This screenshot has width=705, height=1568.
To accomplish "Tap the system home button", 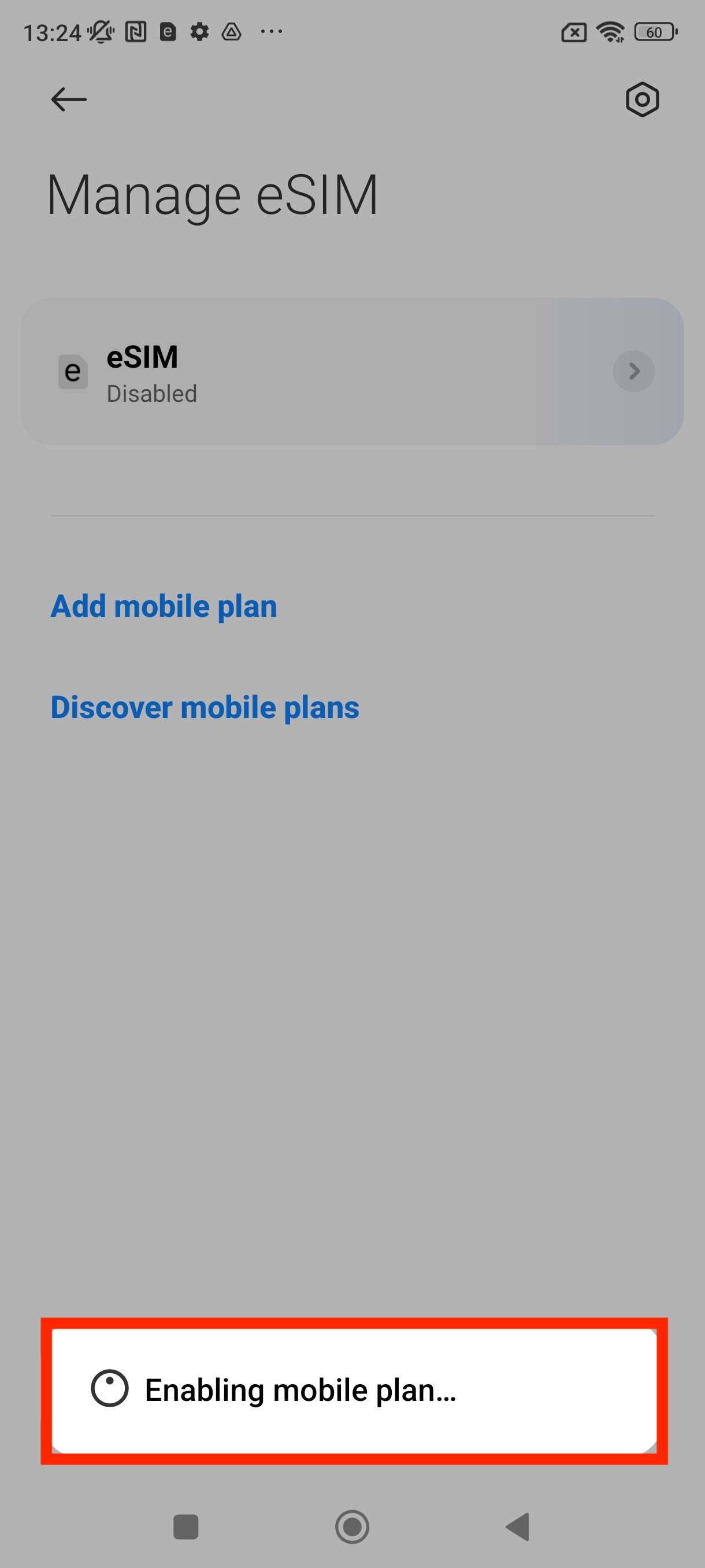I will point(352,1526).
